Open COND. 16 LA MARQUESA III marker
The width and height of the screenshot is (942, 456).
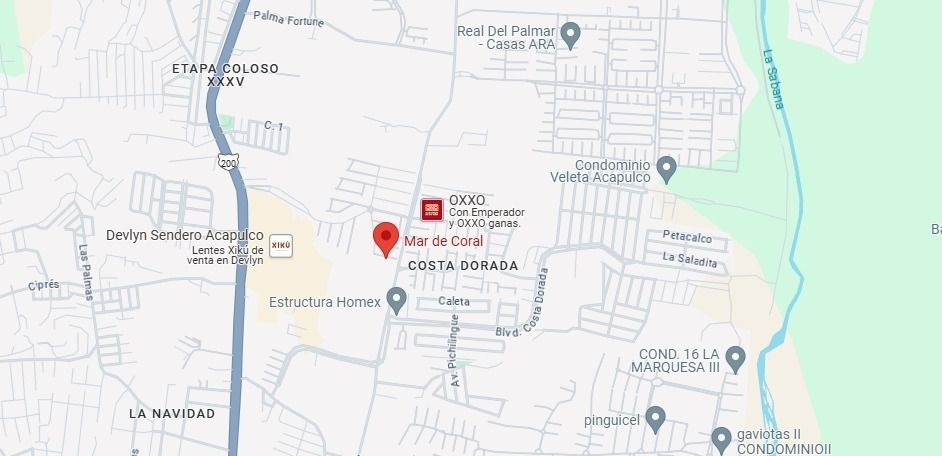click(735, 359)
